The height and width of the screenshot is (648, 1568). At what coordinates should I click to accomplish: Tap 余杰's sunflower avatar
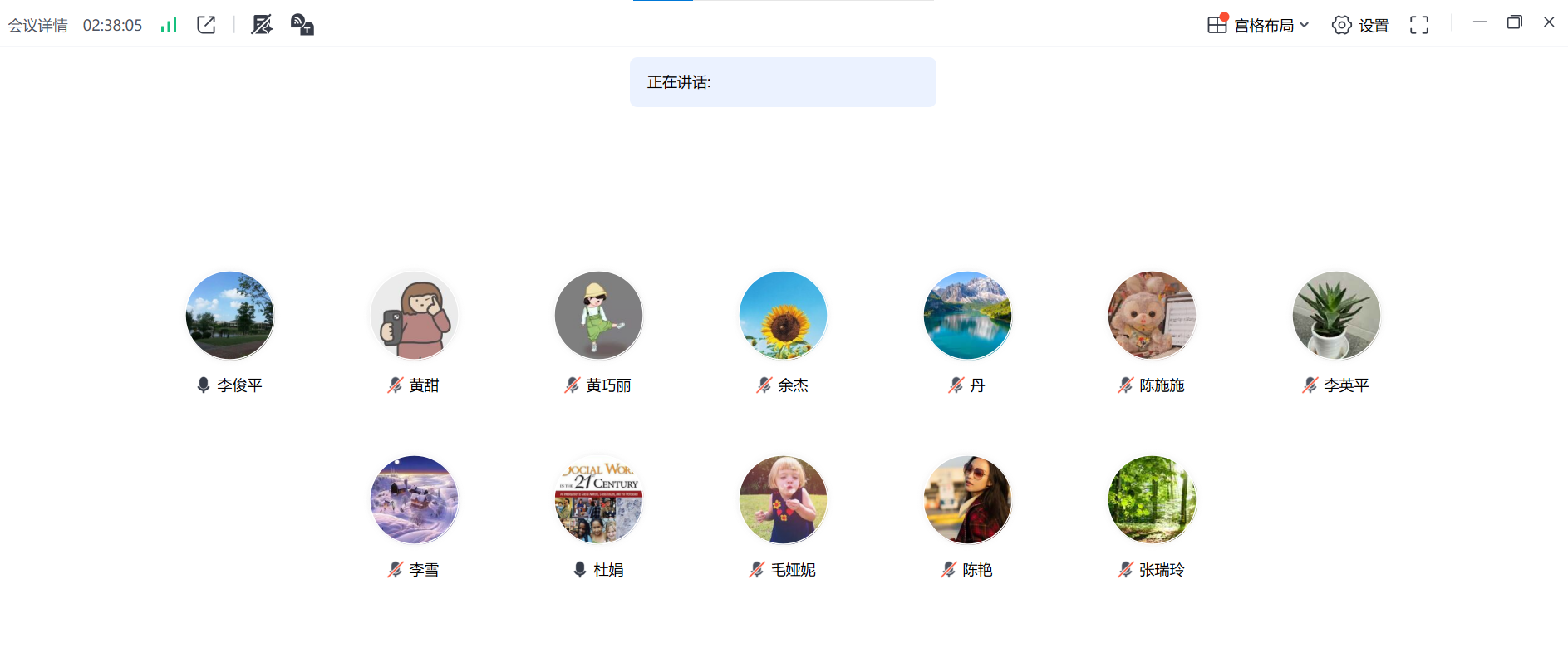784,316
